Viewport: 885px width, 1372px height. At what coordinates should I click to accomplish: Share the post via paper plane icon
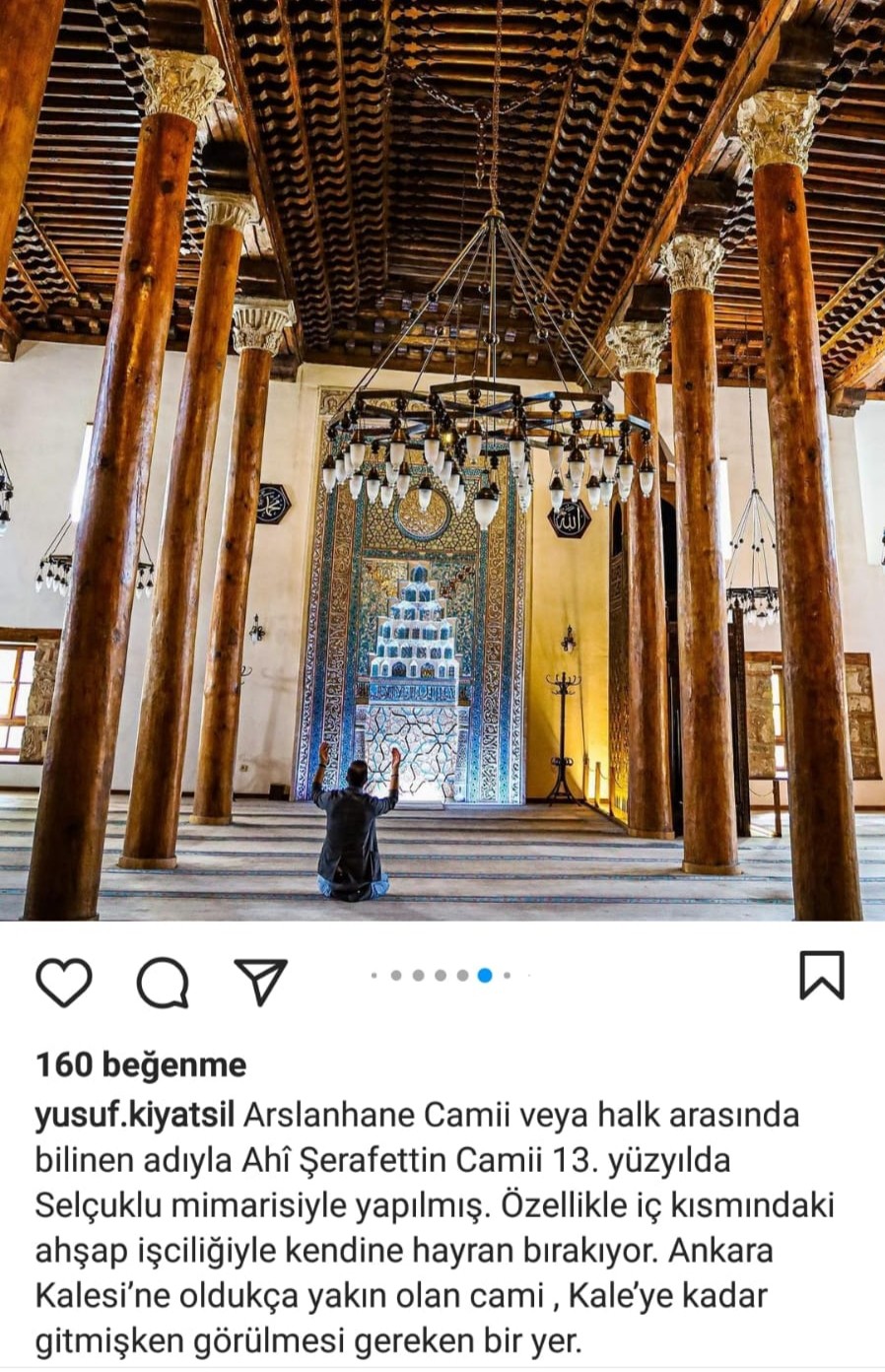pyautogui.click(x=261, y=980)
